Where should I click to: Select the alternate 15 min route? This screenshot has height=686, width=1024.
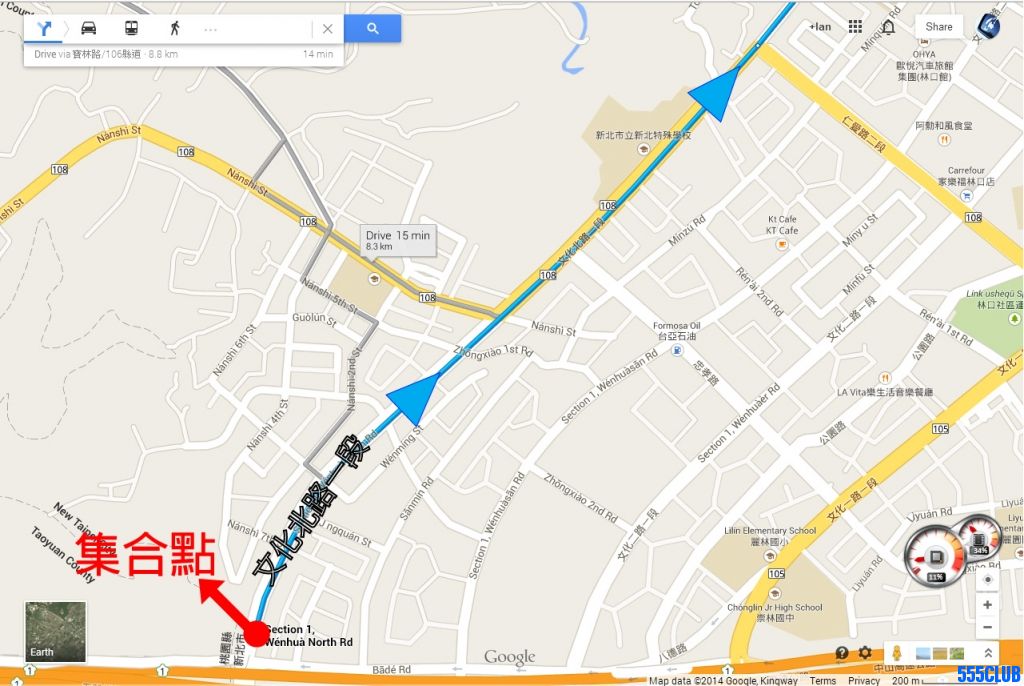398,239
